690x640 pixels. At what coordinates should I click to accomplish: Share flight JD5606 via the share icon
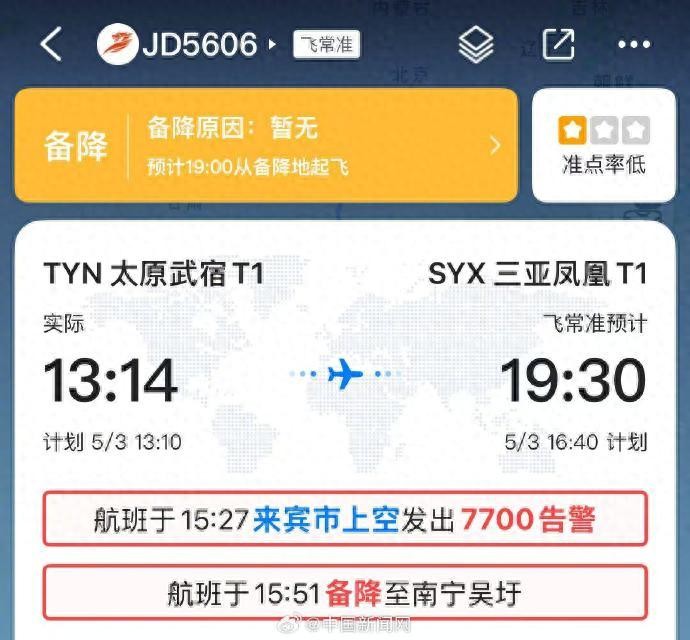(x=558, y=44)
